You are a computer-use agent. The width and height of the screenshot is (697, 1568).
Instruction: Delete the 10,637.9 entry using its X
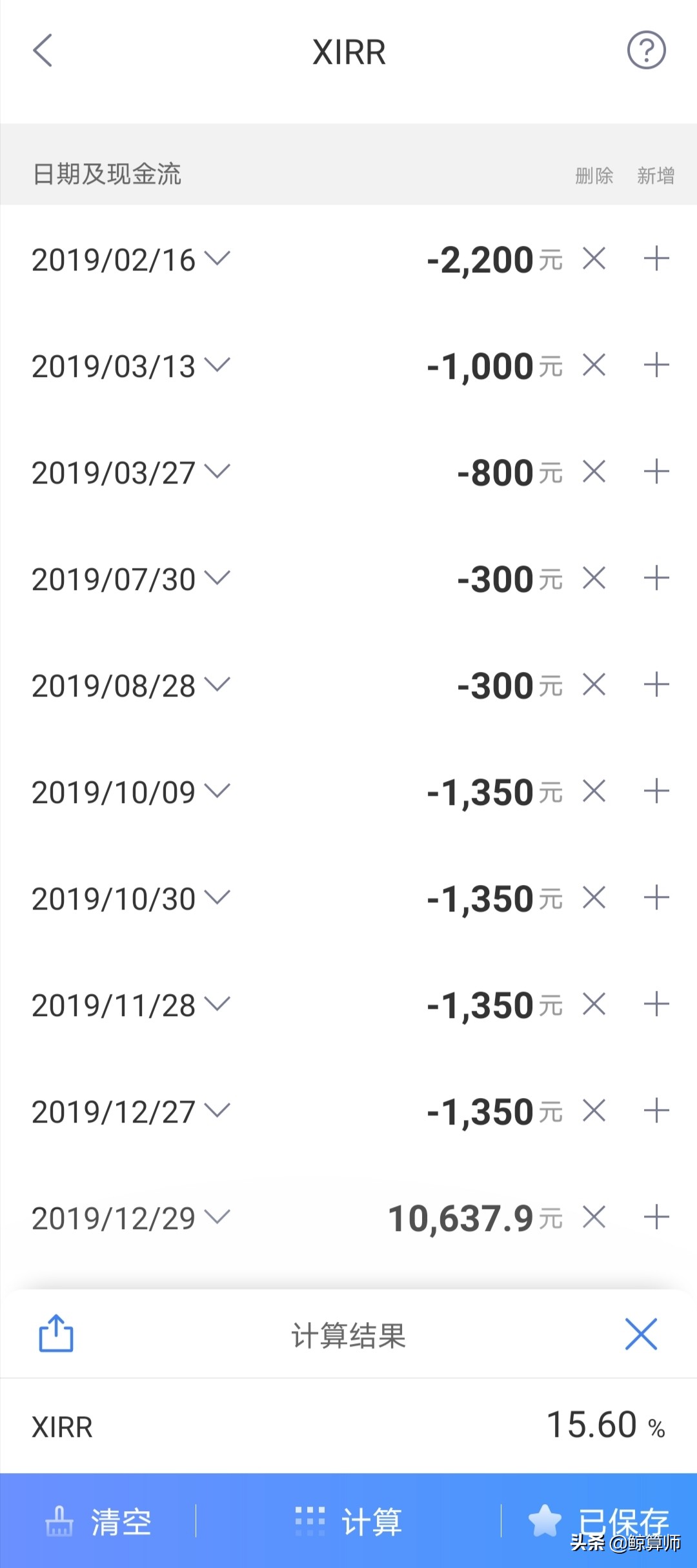[594, 1217]
